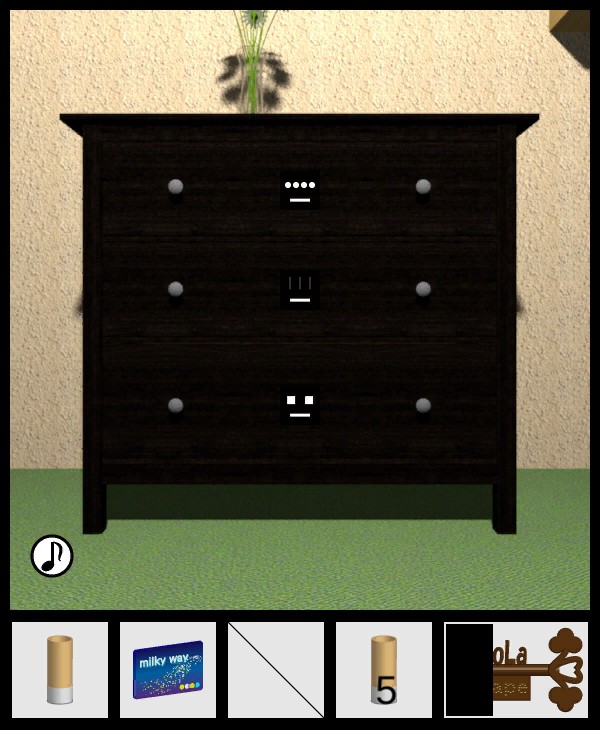Open the middle drawer with three lines
The width and height of the screenshot is (600, 730).
point(300,290)
